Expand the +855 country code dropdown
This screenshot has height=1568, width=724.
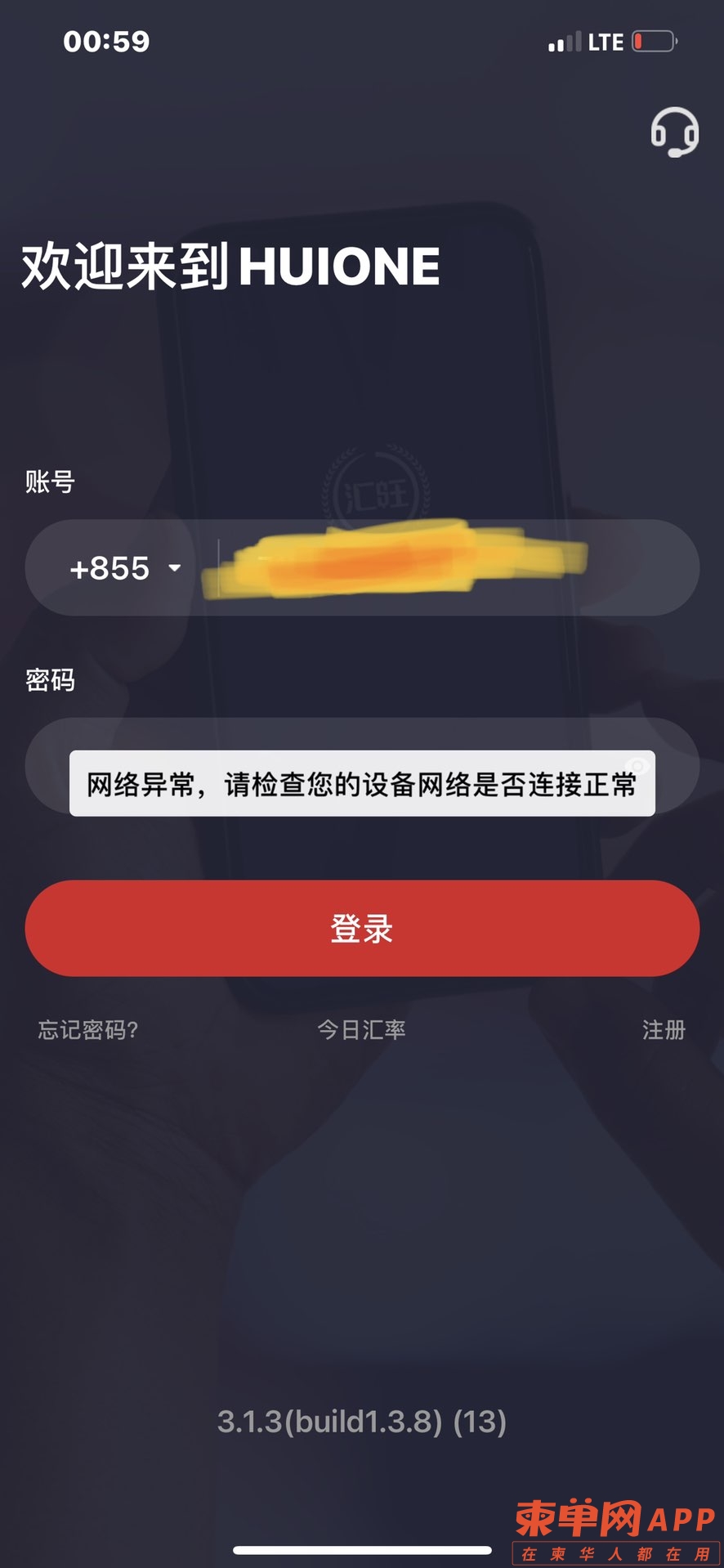pyautogui.click(x=125, y=568)
